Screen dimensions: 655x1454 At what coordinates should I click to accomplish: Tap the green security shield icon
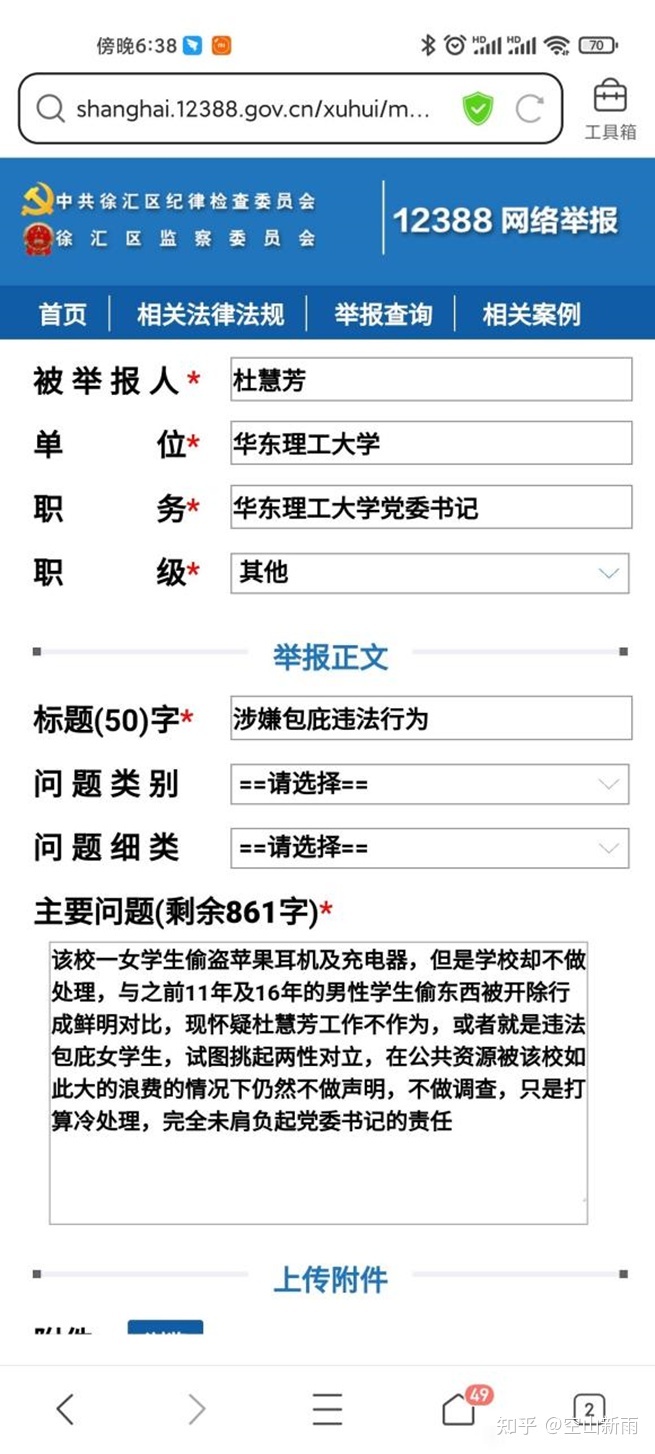pyautogui.click(x=478, y=109)
